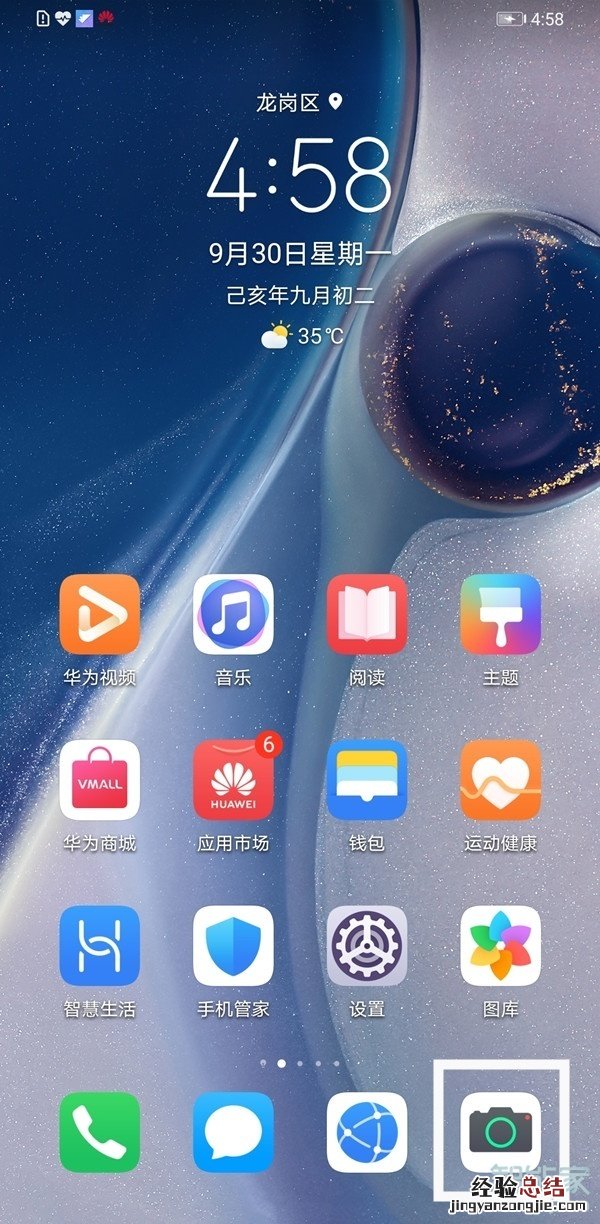Open 应用市场 app store

[233, 780]
